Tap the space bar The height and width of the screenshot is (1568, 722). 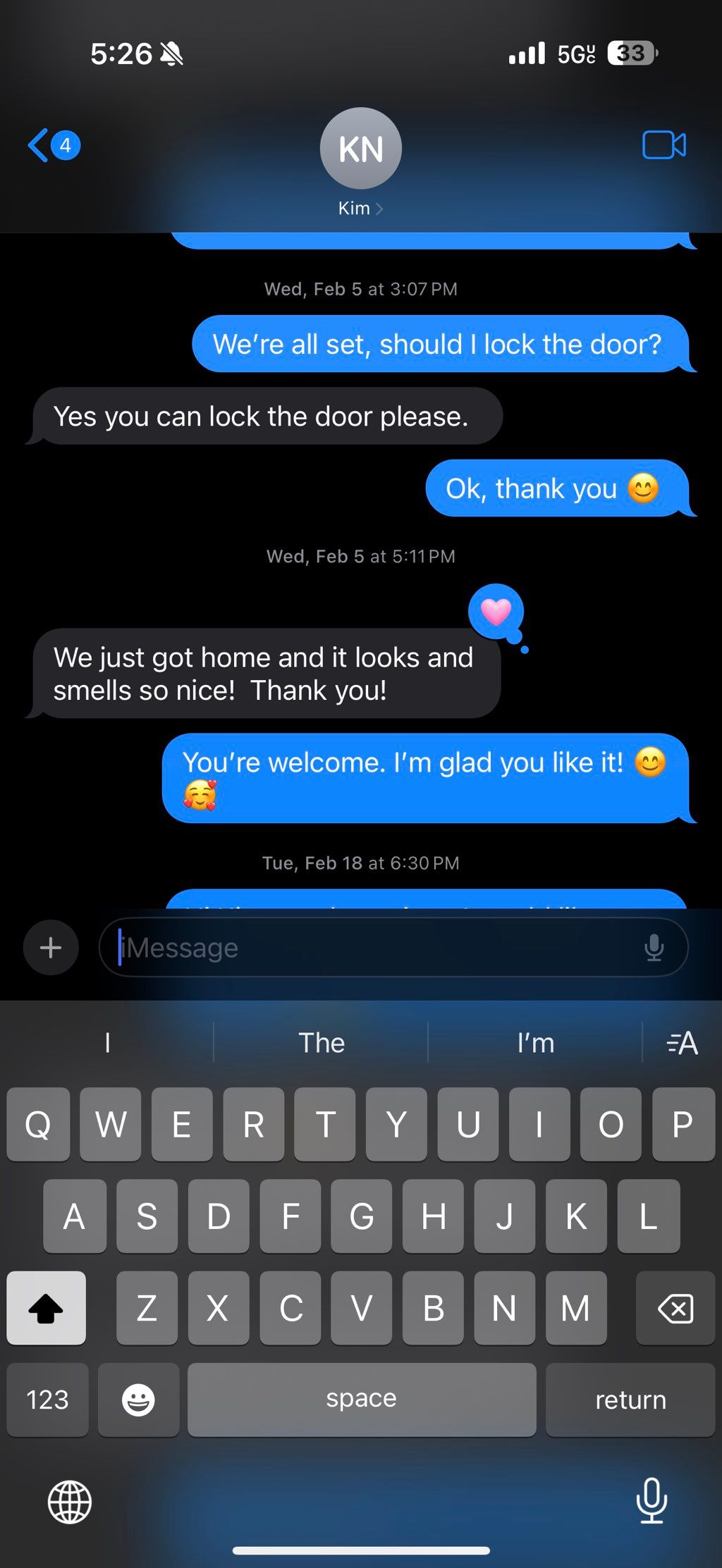(x=361, y=1400)
